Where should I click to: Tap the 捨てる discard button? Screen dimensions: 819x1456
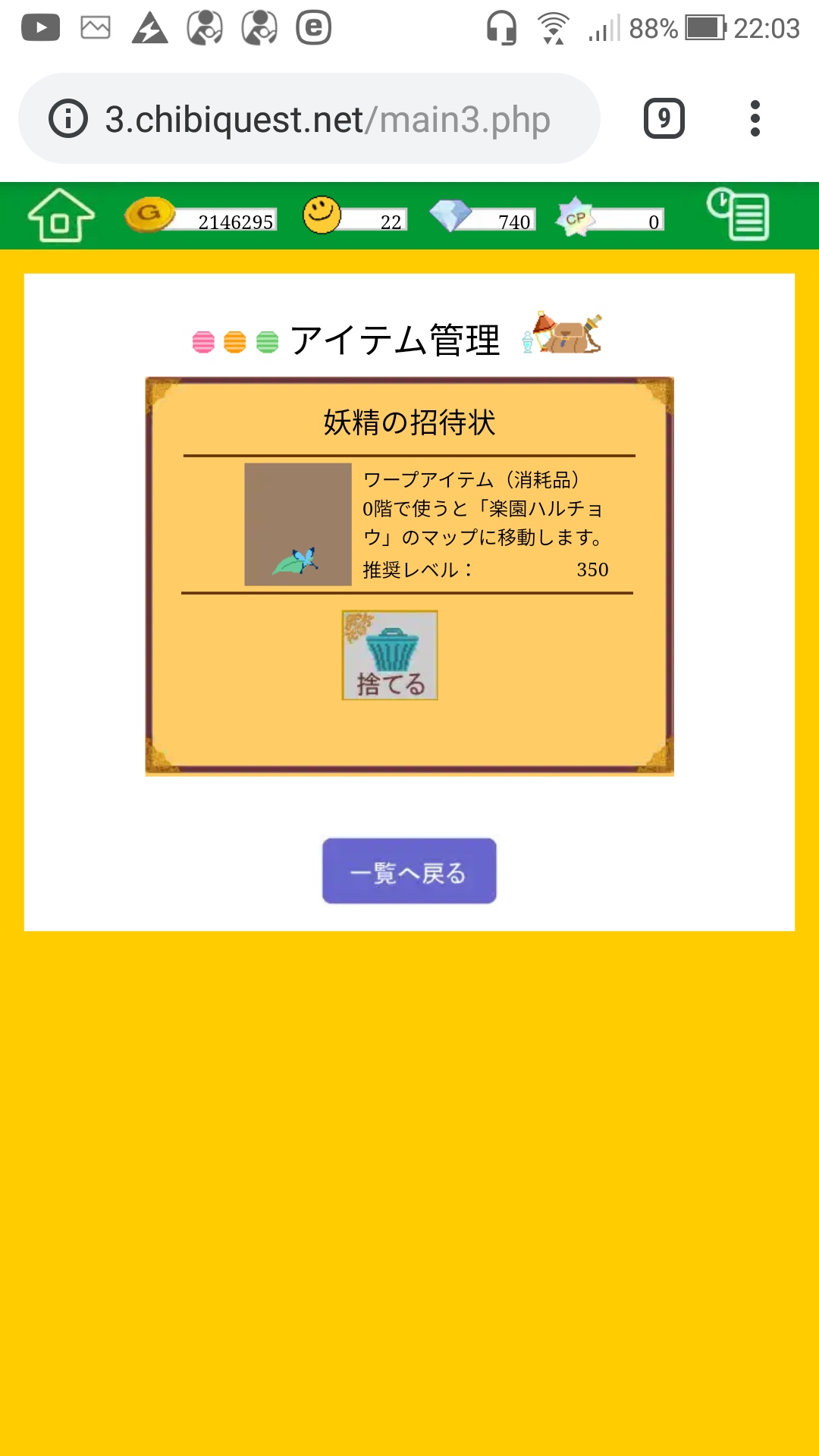pos(390,655)
